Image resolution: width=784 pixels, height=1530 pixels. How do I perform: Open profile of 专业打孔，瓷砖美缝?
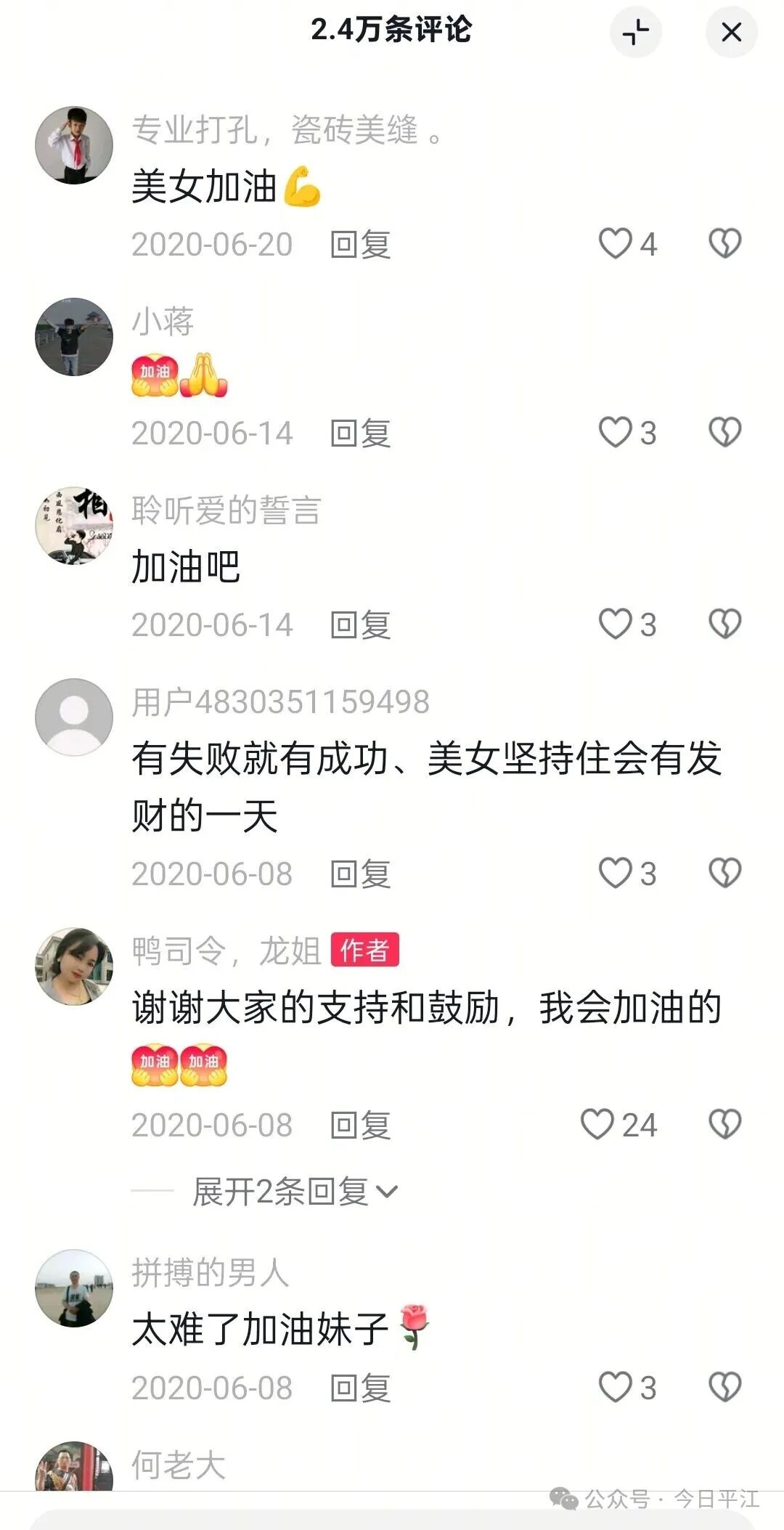coord(74,145)
